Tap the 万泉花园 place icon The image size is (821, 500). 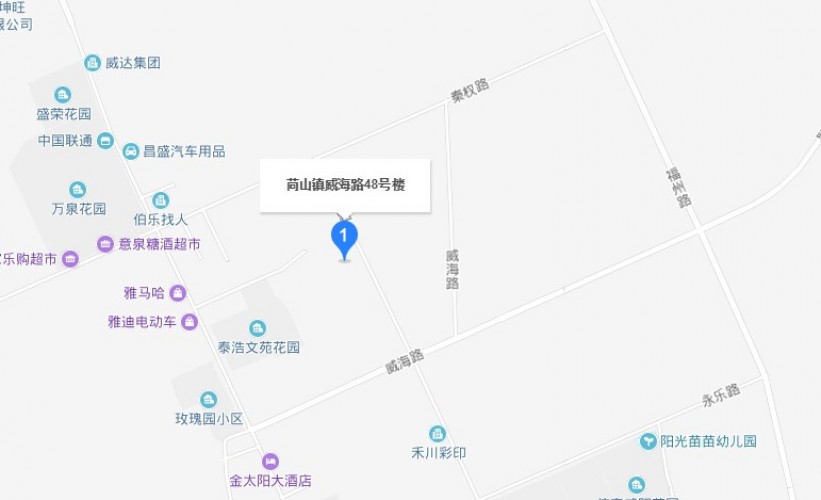77,189
